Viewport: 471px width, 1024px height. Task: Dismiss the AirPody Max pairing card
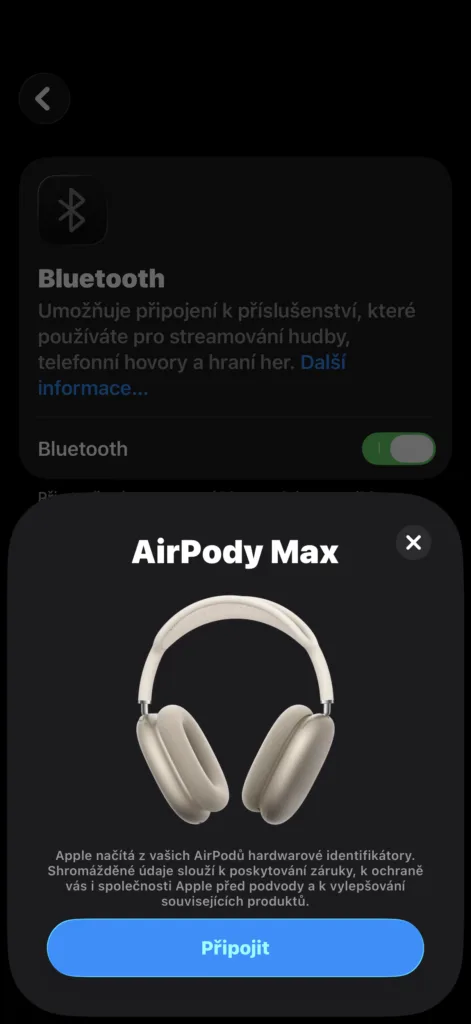click(x=414, y=543)
